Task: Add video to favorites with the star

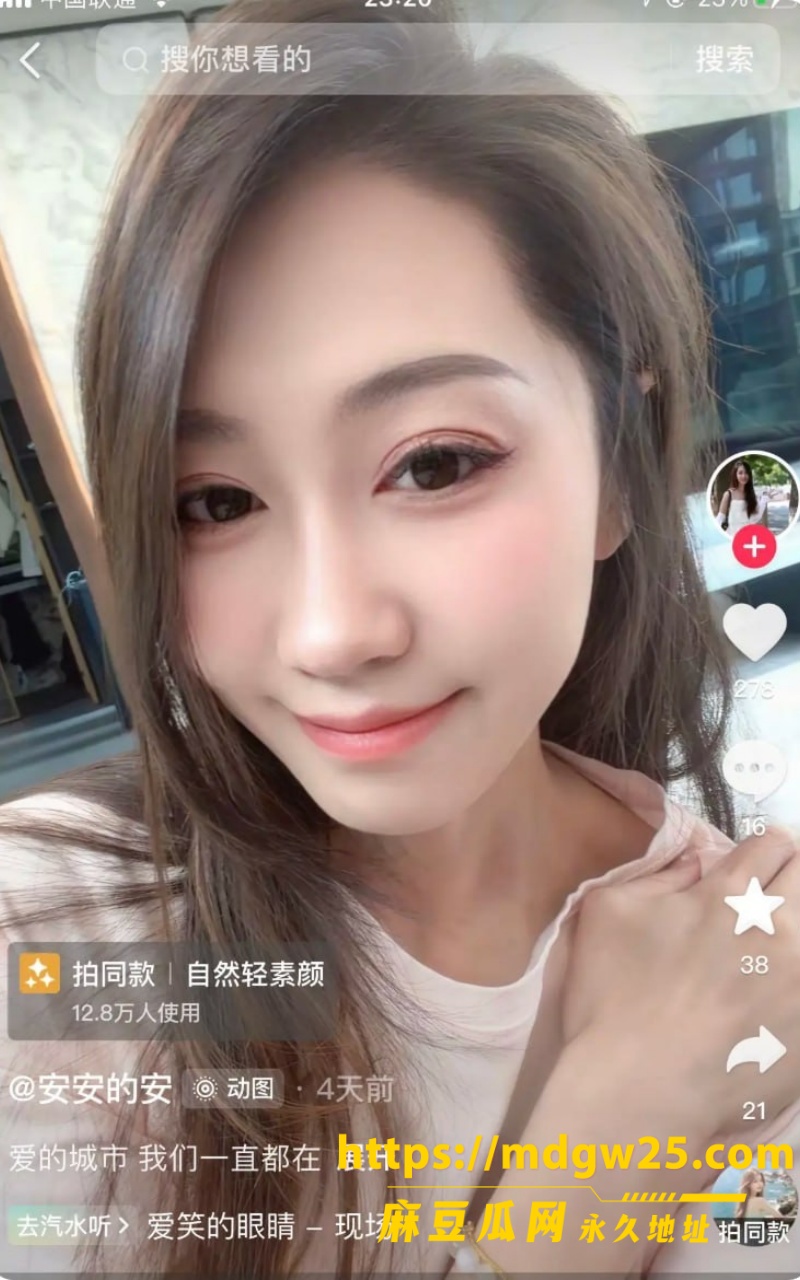Action: [x=754, y=905]
